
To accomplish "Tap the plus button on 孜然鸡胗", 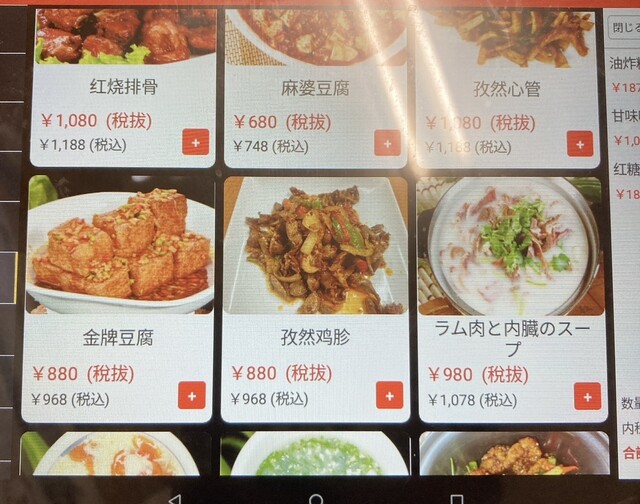I will (x=389, y=394).
